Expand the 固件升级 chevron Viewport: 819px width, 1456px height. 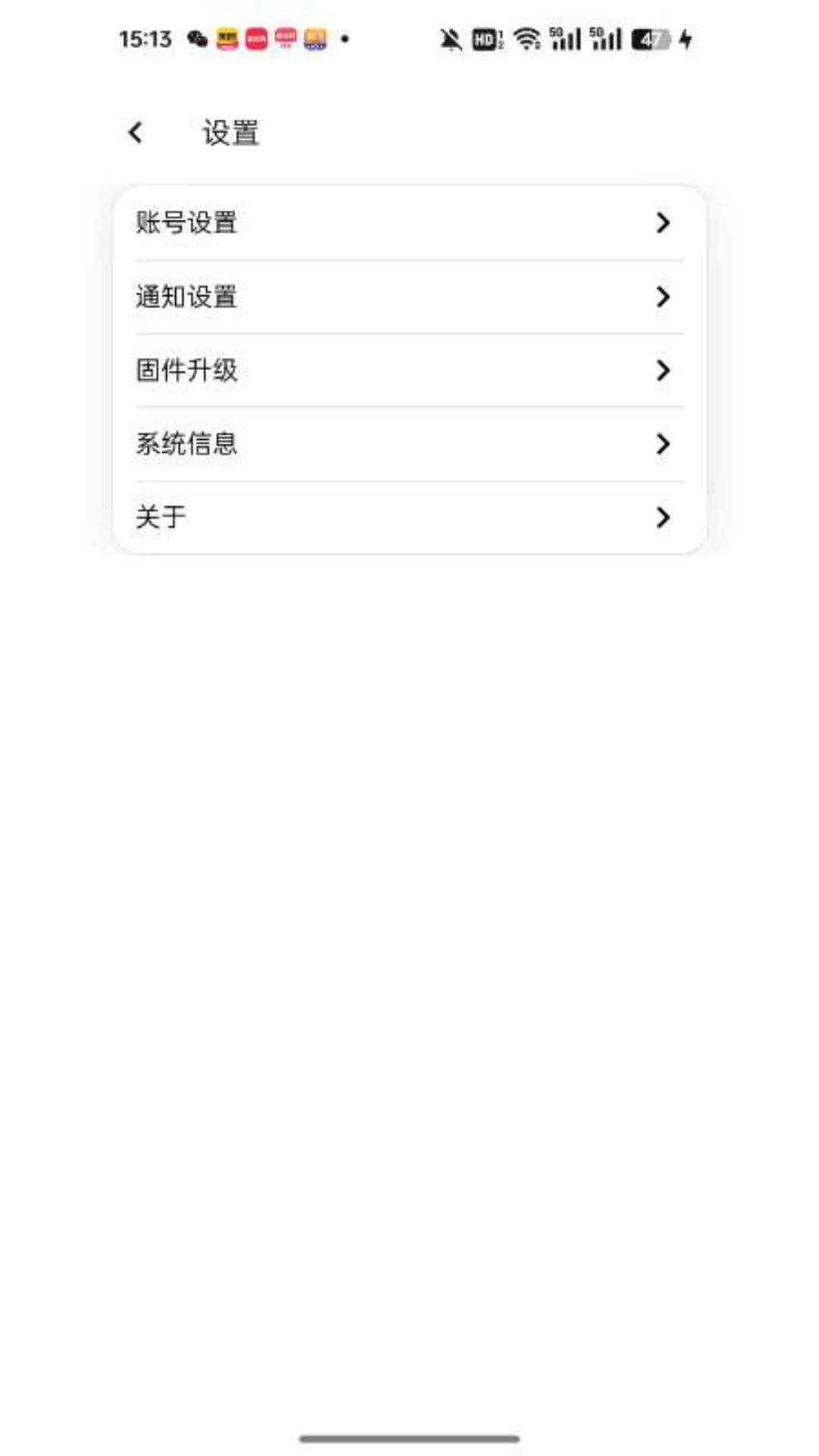(x=664, y=370)
